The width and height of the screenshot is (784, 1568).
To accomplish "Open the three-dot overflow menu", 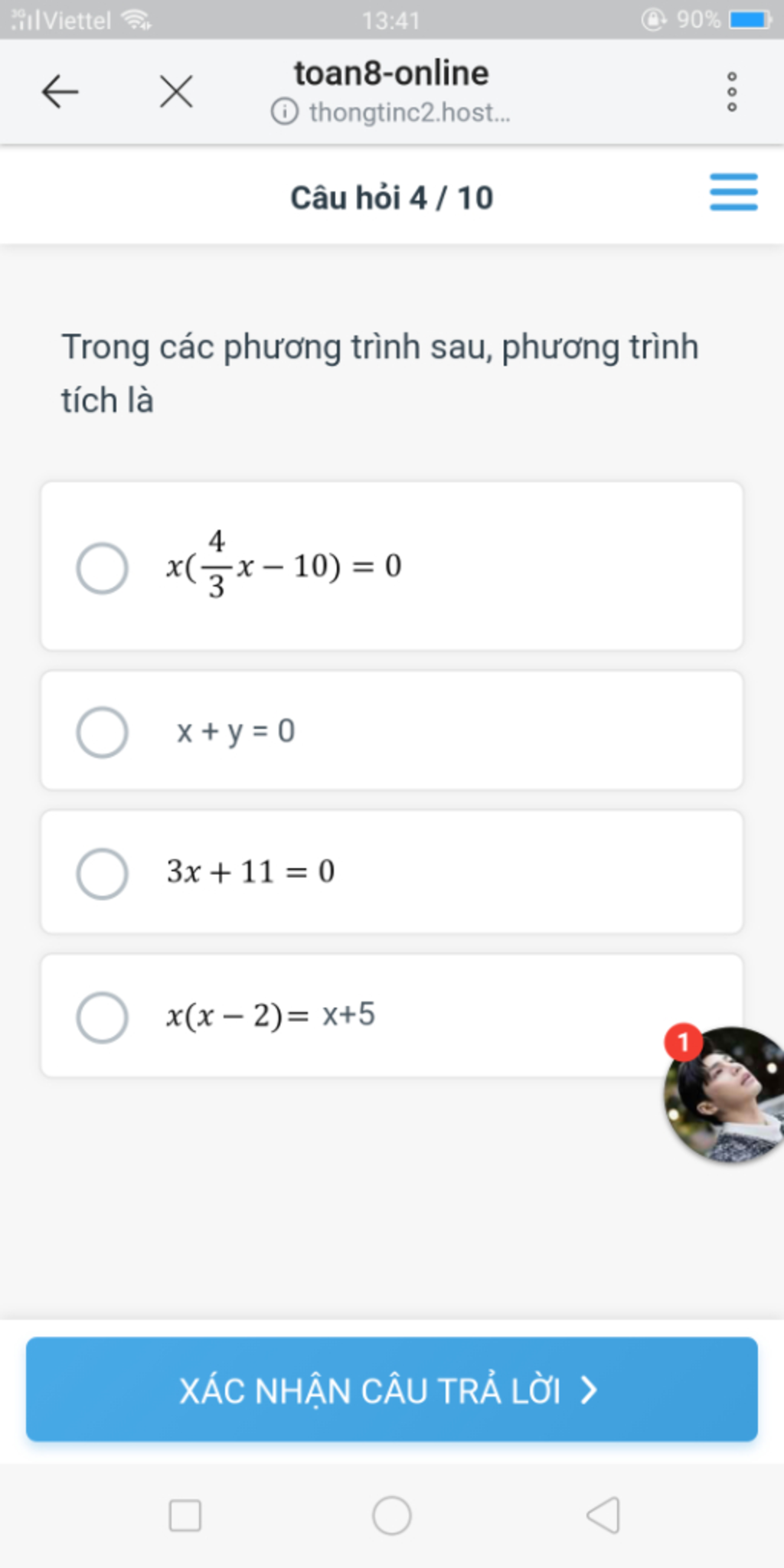I will (731, 93).
